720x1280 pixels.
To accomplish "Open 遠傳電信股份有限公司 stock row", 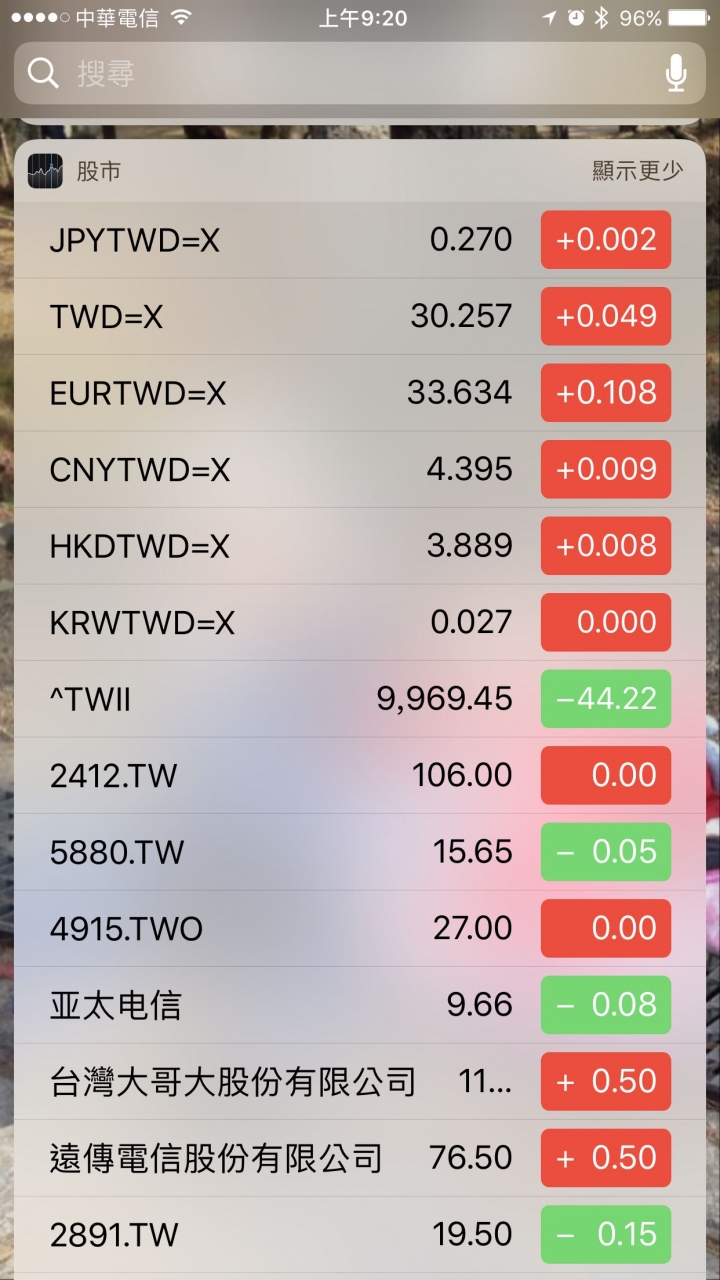I will [360, 1158].
